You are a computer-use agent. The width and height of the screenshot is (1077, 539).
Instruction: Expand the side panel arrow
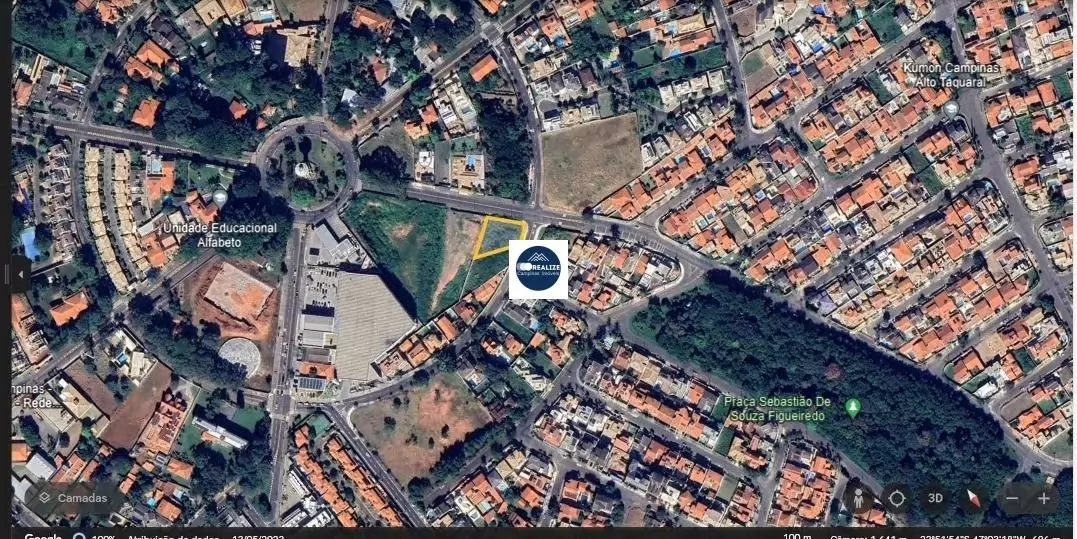[x=20, y=273]
